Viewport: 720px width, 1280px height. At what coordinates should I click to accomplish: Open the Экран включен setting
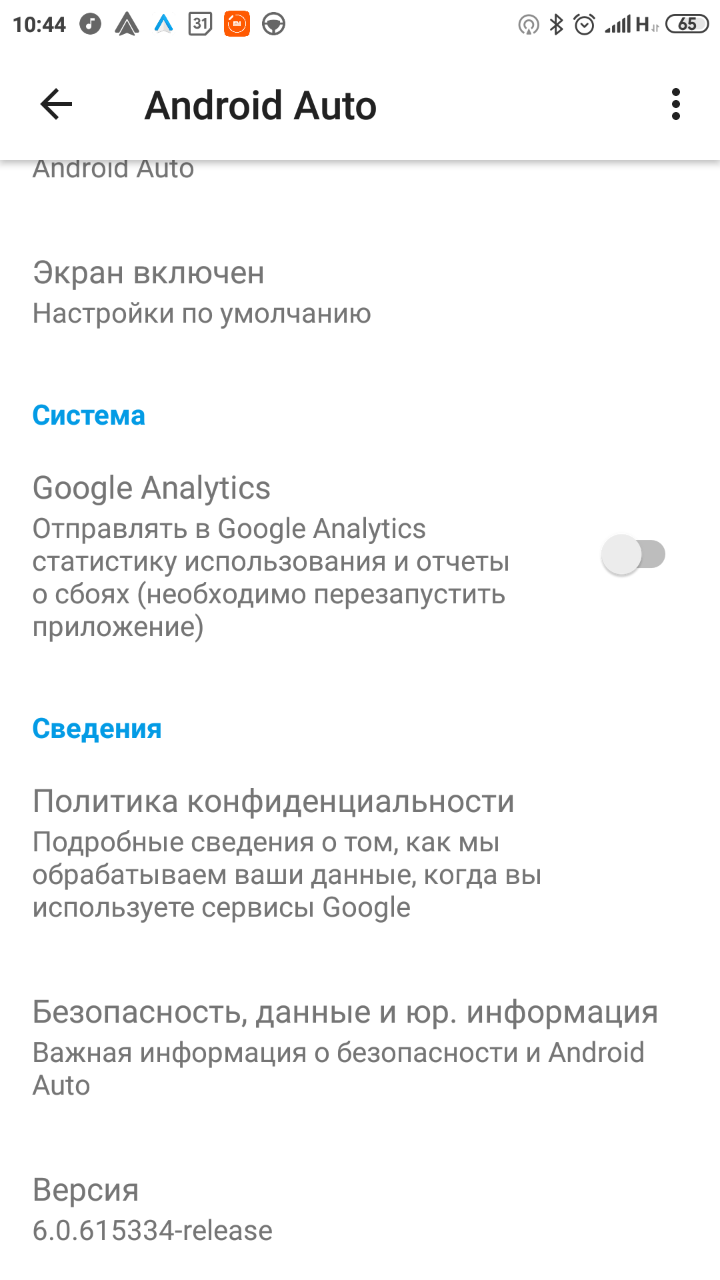(360, 292)
